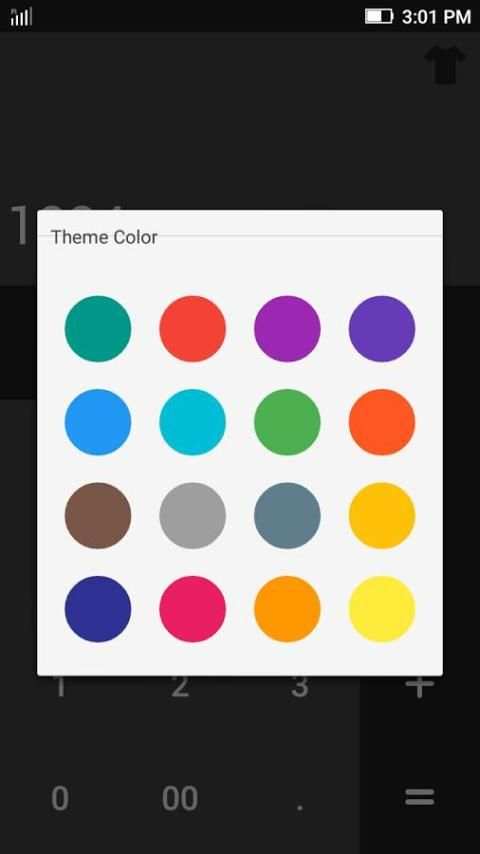
Task: Choose the light grey theme color
Action: [x=192, y=516]
